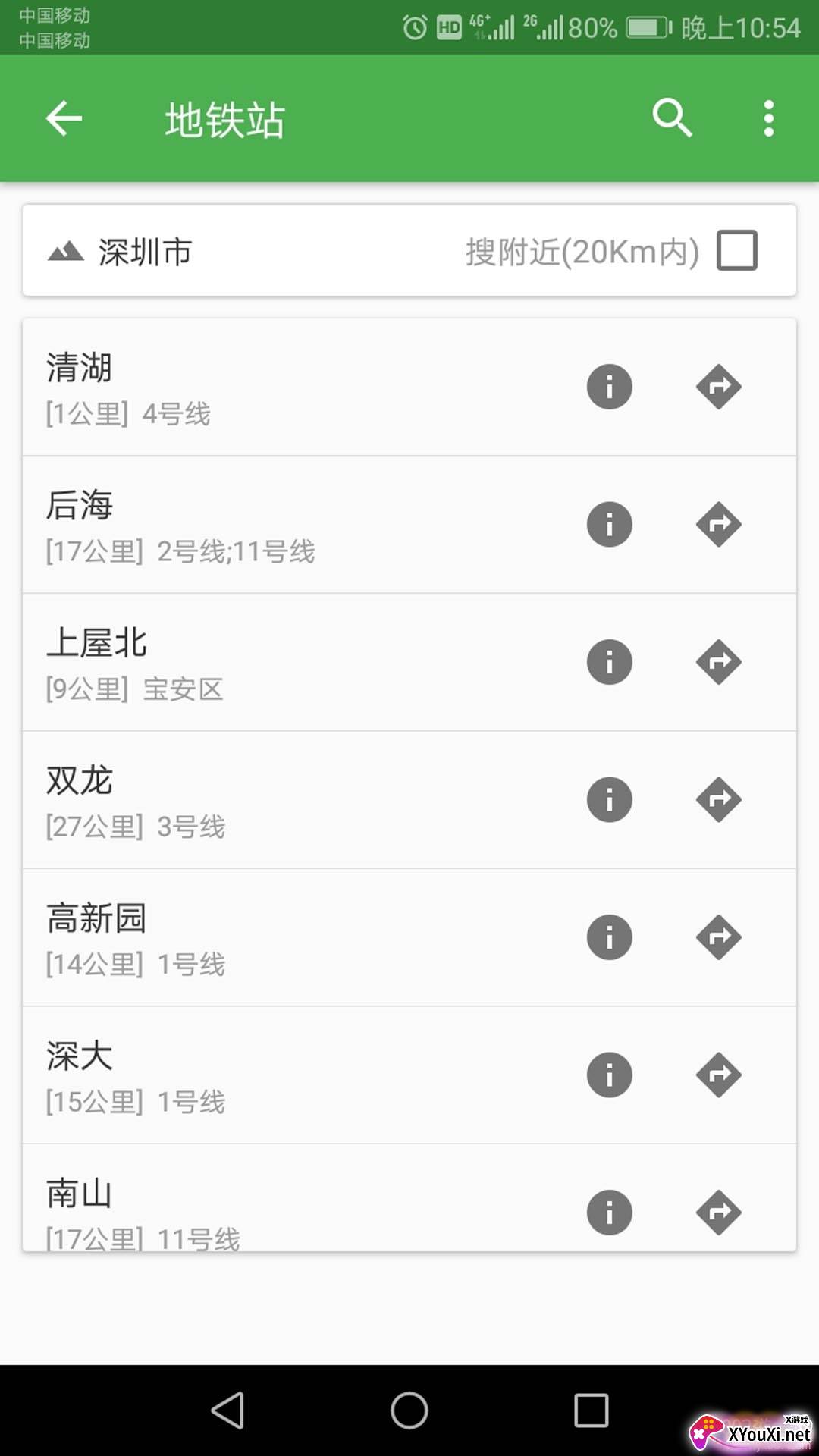
Task: Select the 深圳市 city picker
Action: [x=121, y=252]
